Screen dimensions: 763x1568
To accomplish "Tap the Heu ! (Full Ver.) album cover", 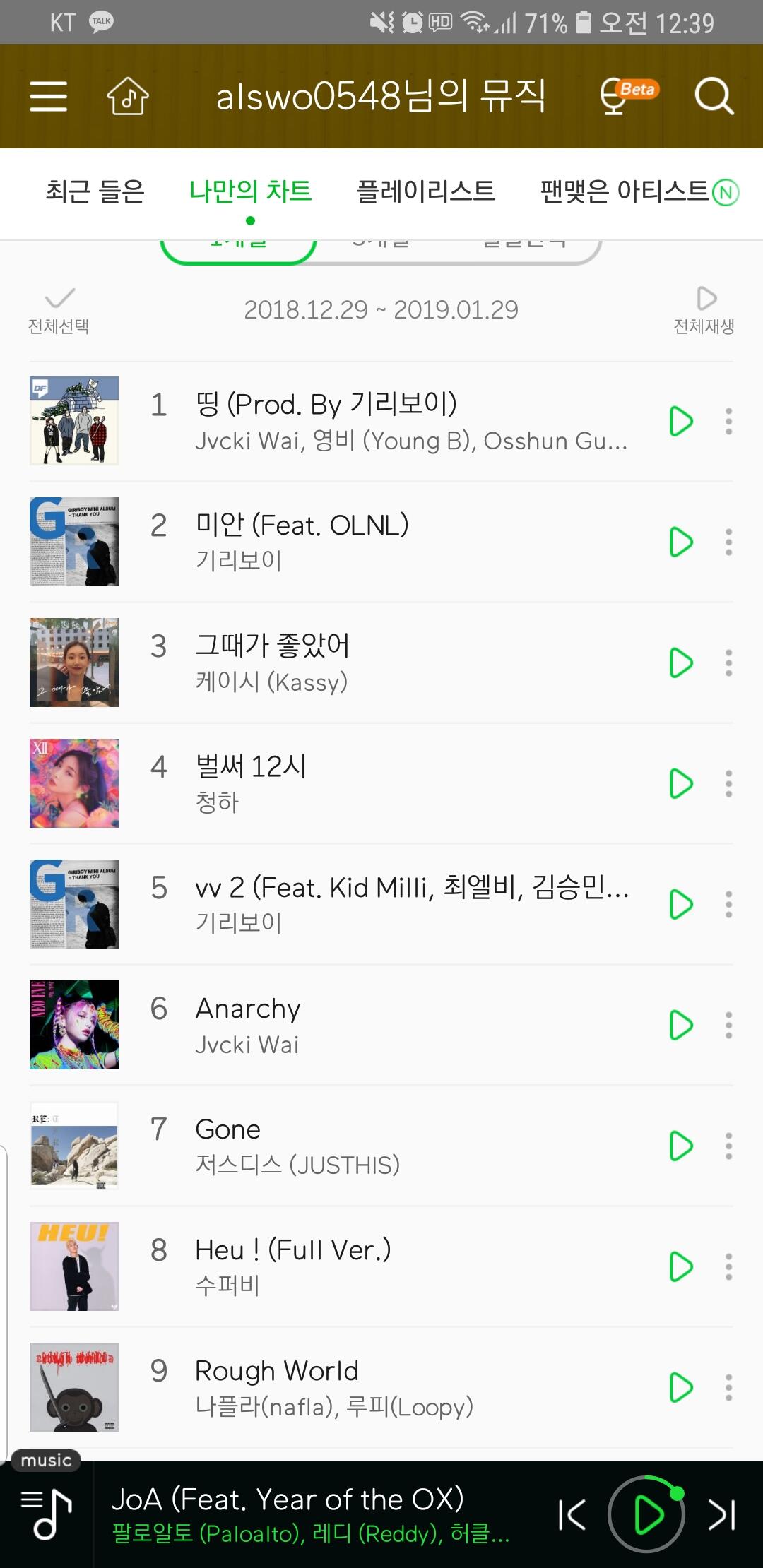I will [74, 1266].
